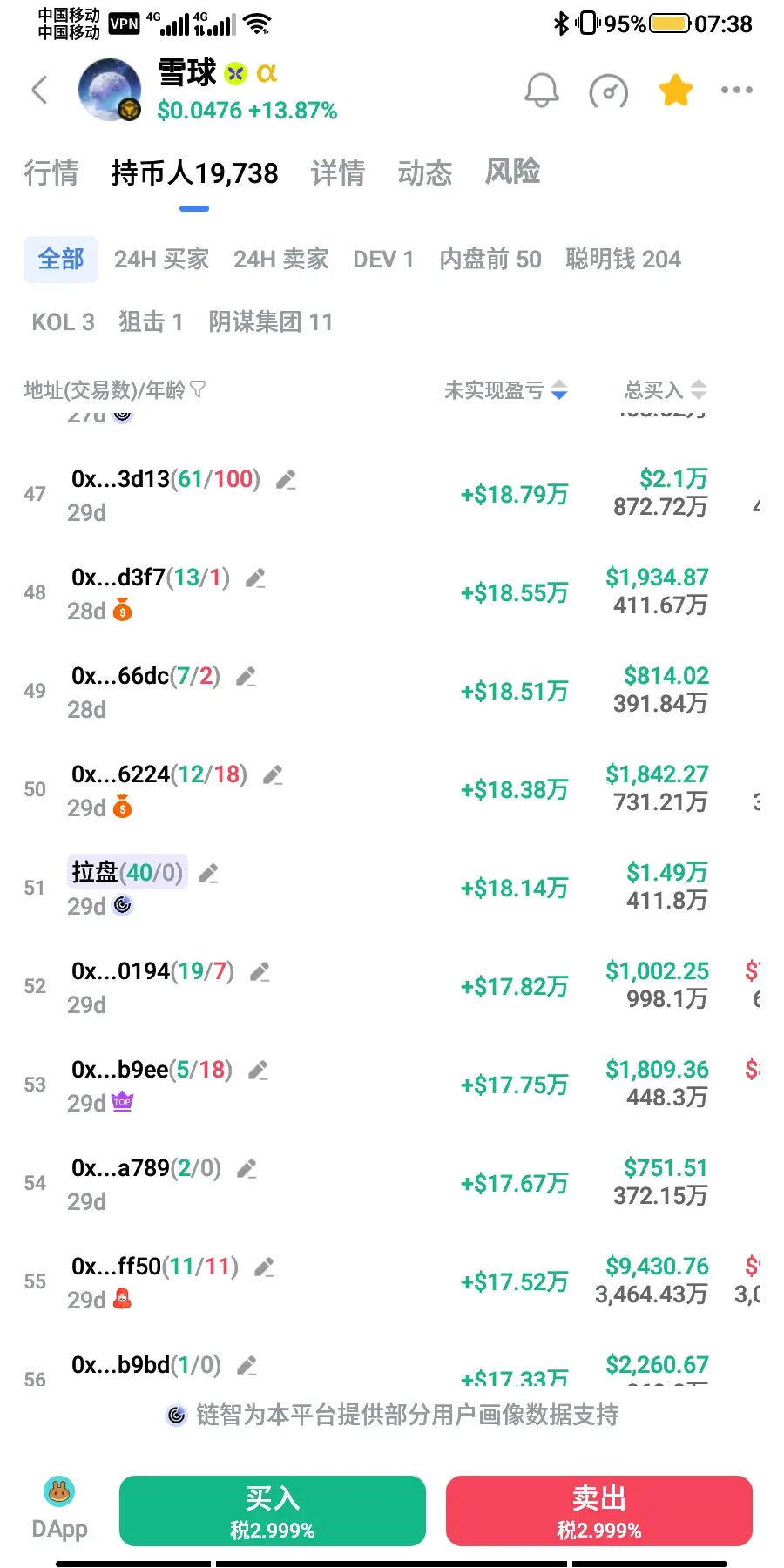Tap the green 买入 button
This screenshot has height=1568, width=784.
[272, 1511]
